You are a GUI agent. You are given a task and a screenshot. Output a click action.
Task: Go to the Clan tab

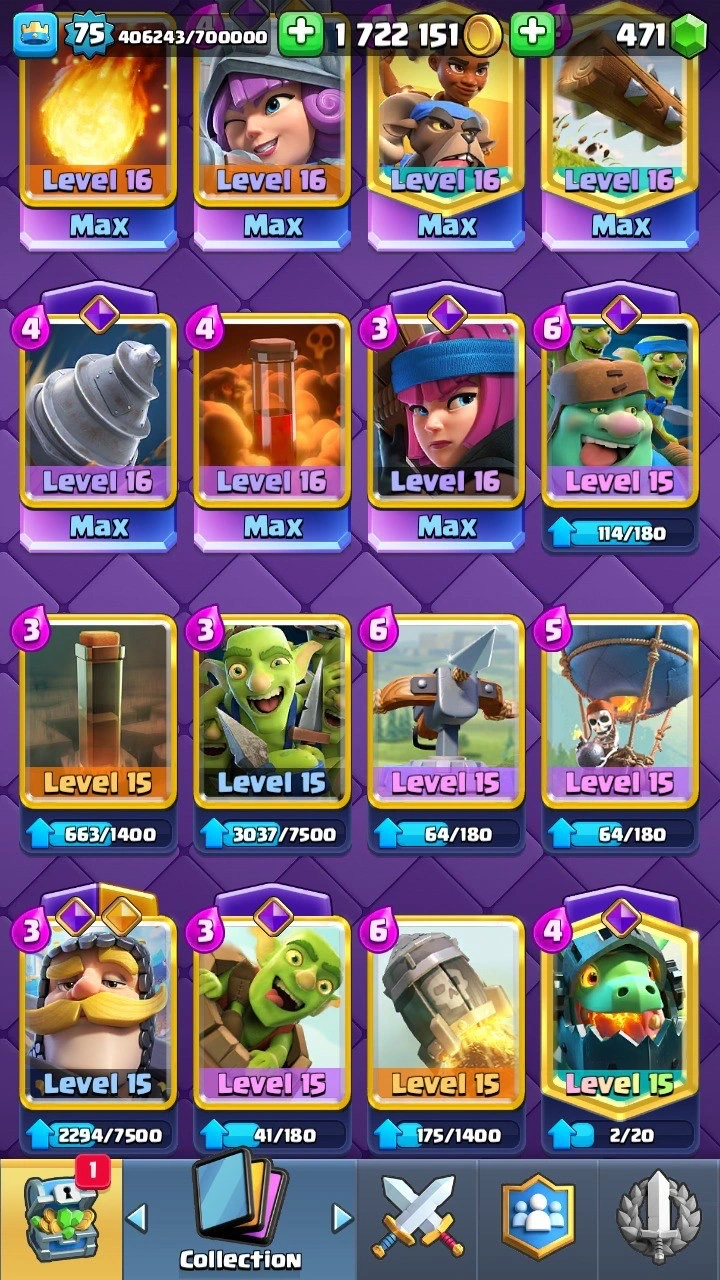pos(540,1220)
